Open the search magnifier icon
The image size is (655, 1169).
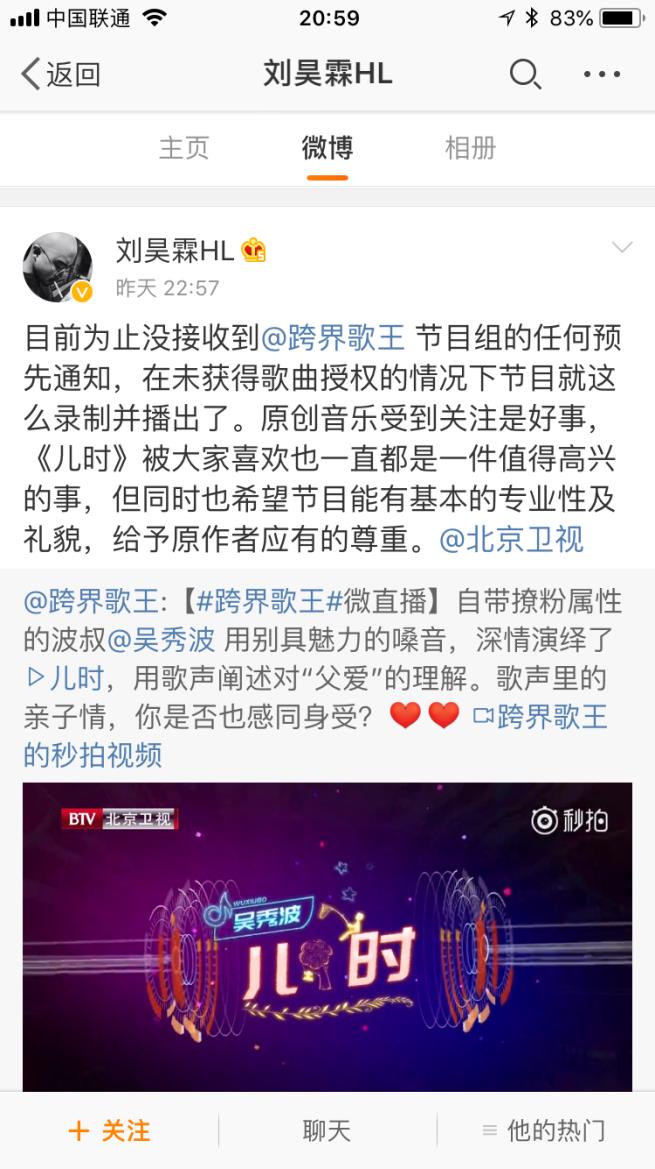(x=525, y=74)
